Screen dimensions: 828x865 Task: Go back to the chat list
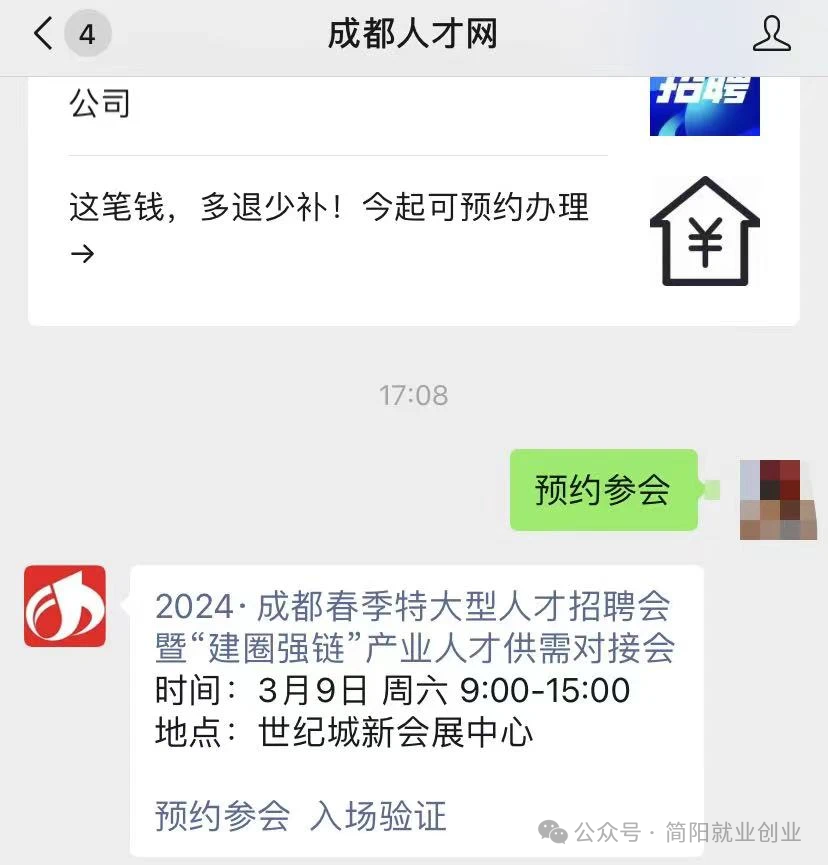42,35
